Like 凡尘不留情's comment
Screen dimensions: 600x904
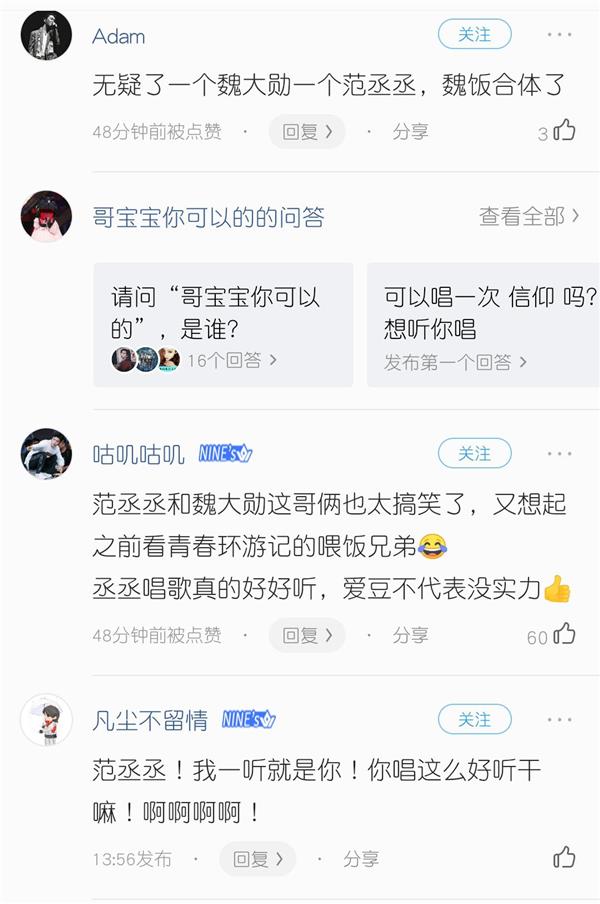(564, 858)
